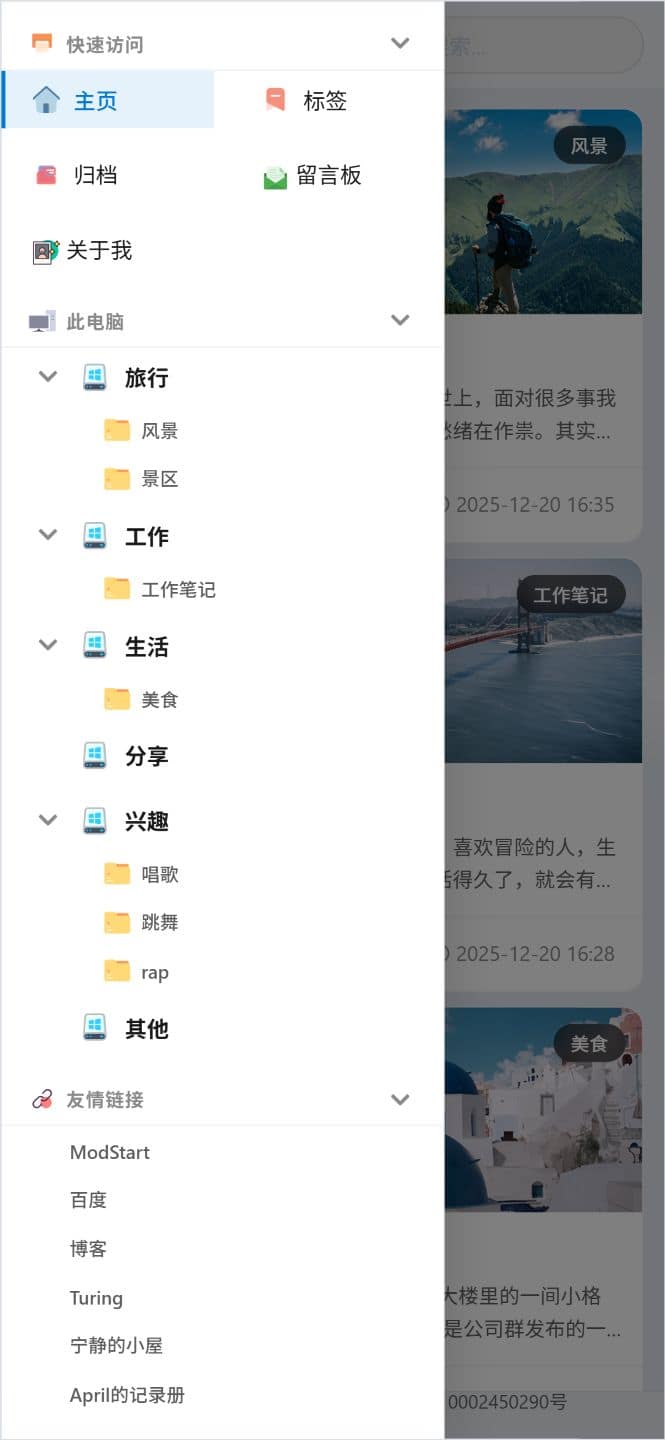Select the 分享 category

146,756
